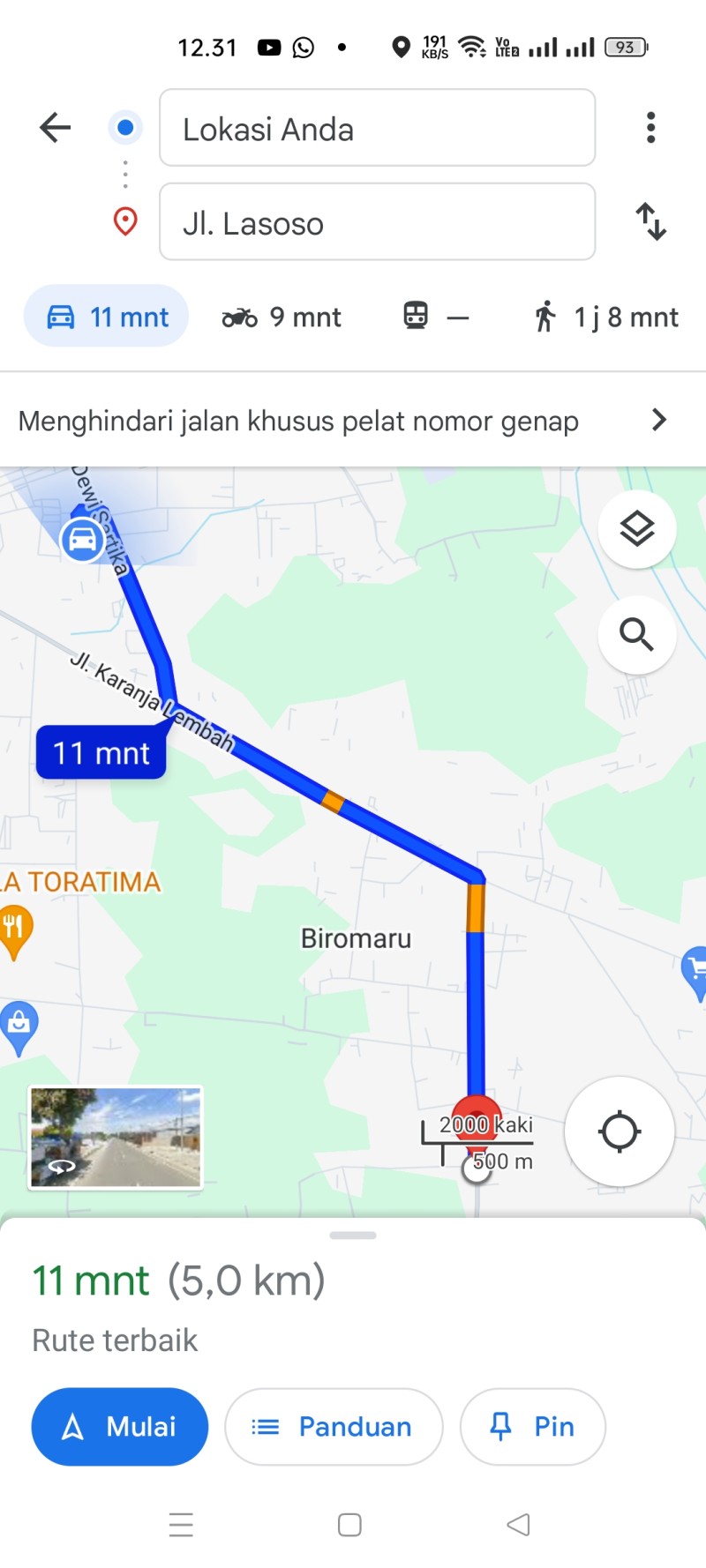Select the car 11 mnt travel mode
Screen dimensions: 706x1568
pos(106,317)
